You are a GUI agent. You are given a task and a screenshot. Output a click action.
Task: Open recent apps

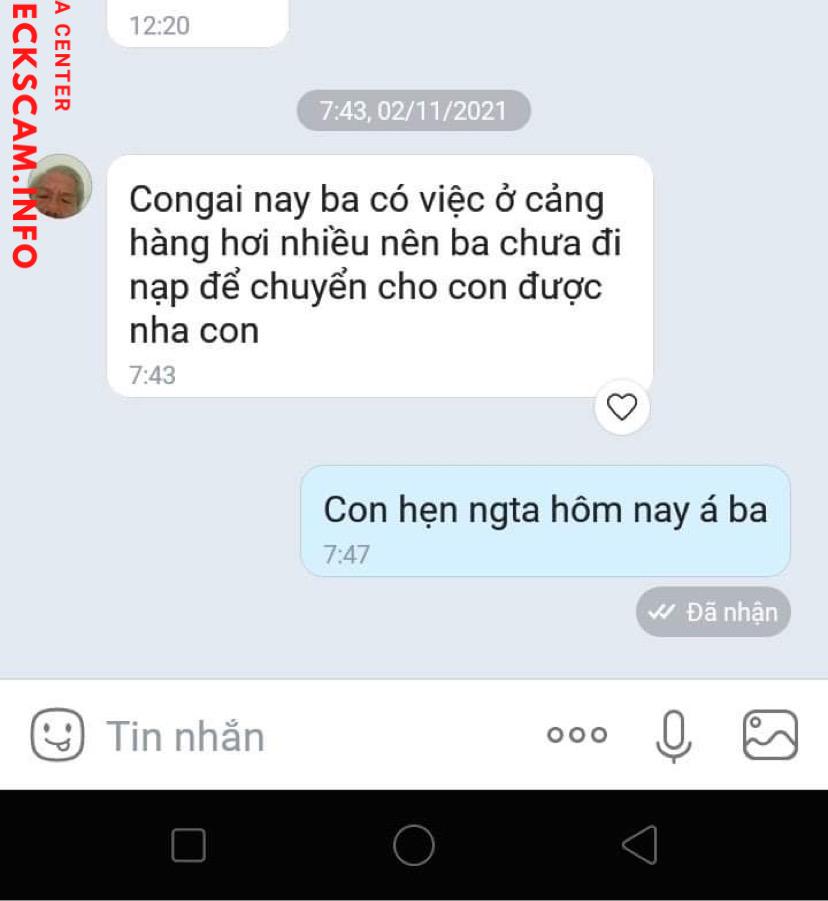(189, 845)
